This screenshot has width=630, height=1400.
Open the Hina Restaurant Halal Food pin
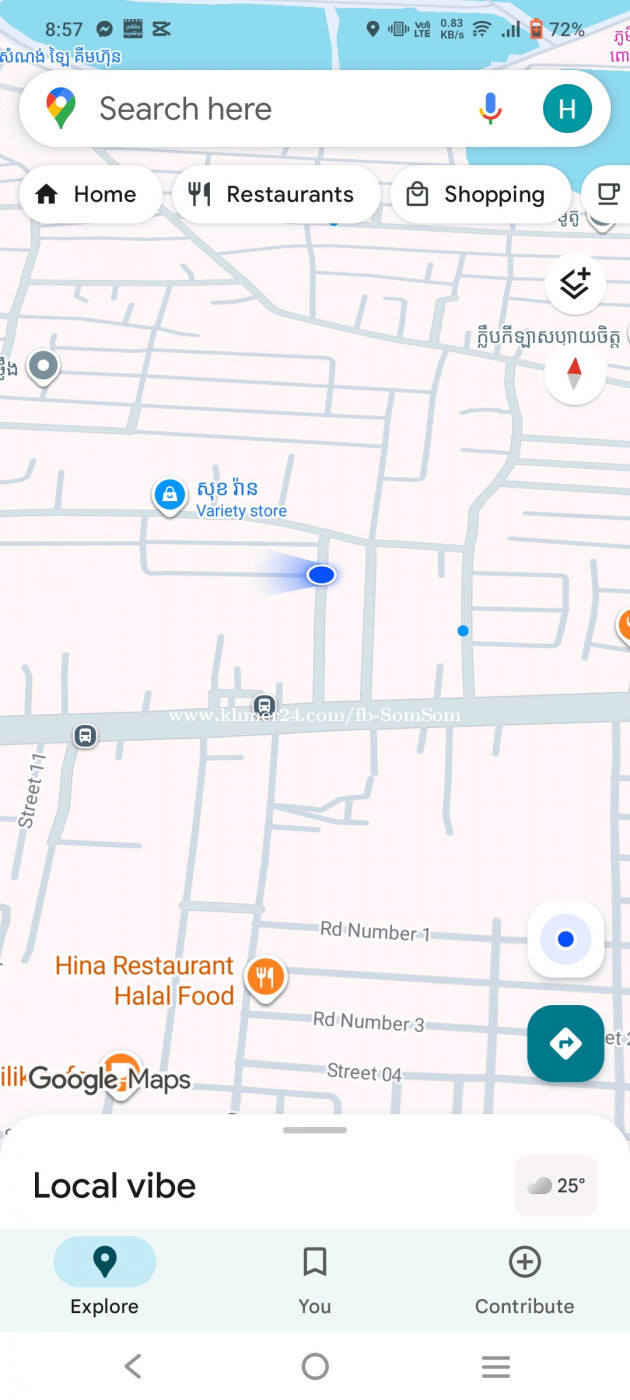click(x=264, y=977)
